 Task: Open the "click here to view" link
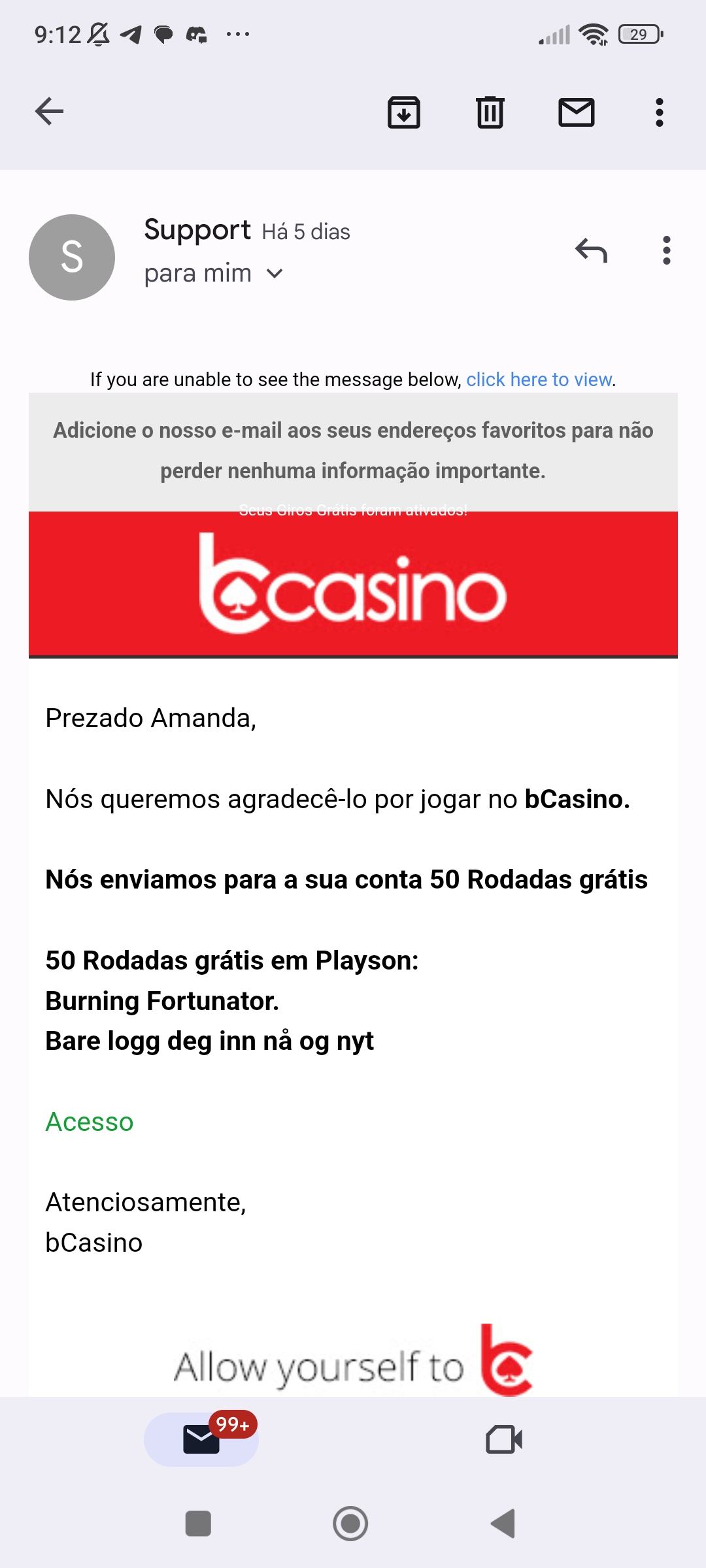(539, 380)
